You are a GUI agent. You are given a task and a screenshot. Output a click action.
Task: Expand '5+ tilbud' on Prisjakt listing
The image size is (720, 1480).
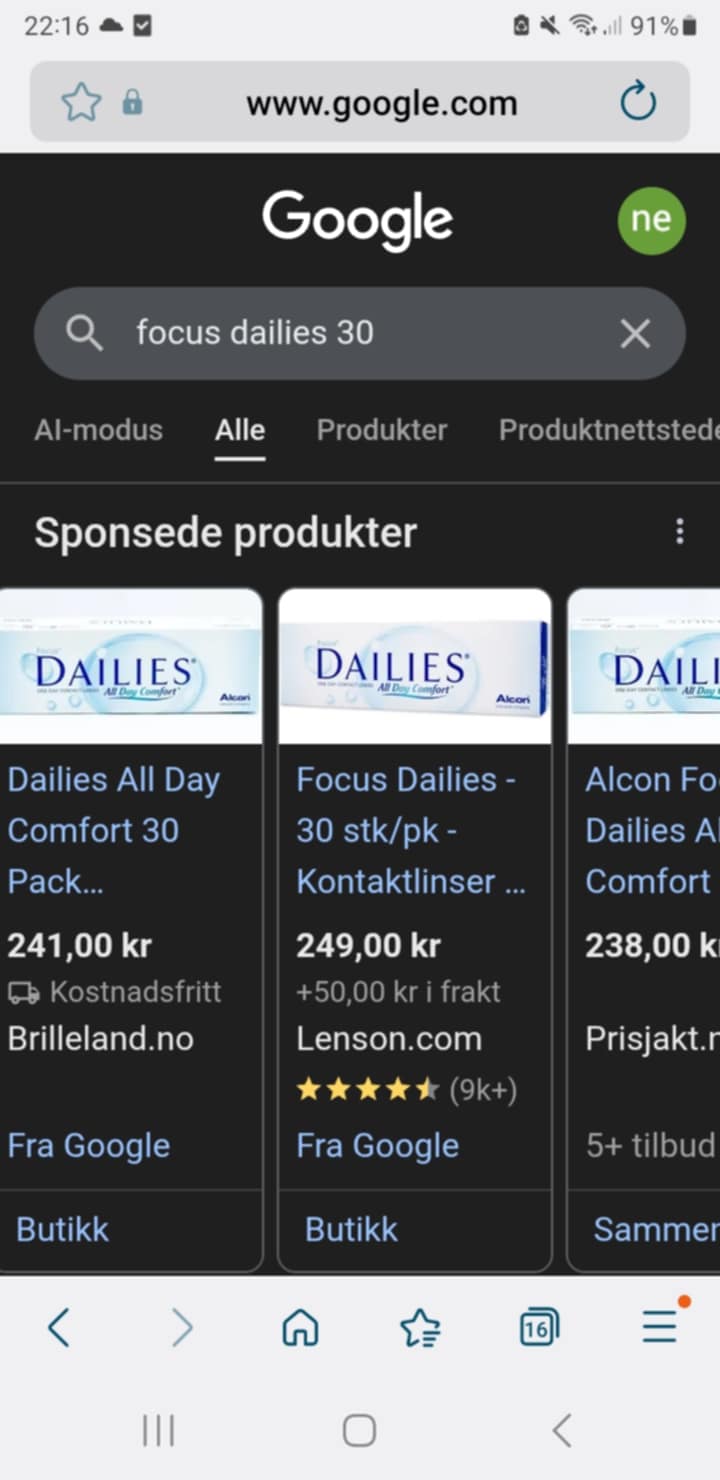pos(651,1145)
